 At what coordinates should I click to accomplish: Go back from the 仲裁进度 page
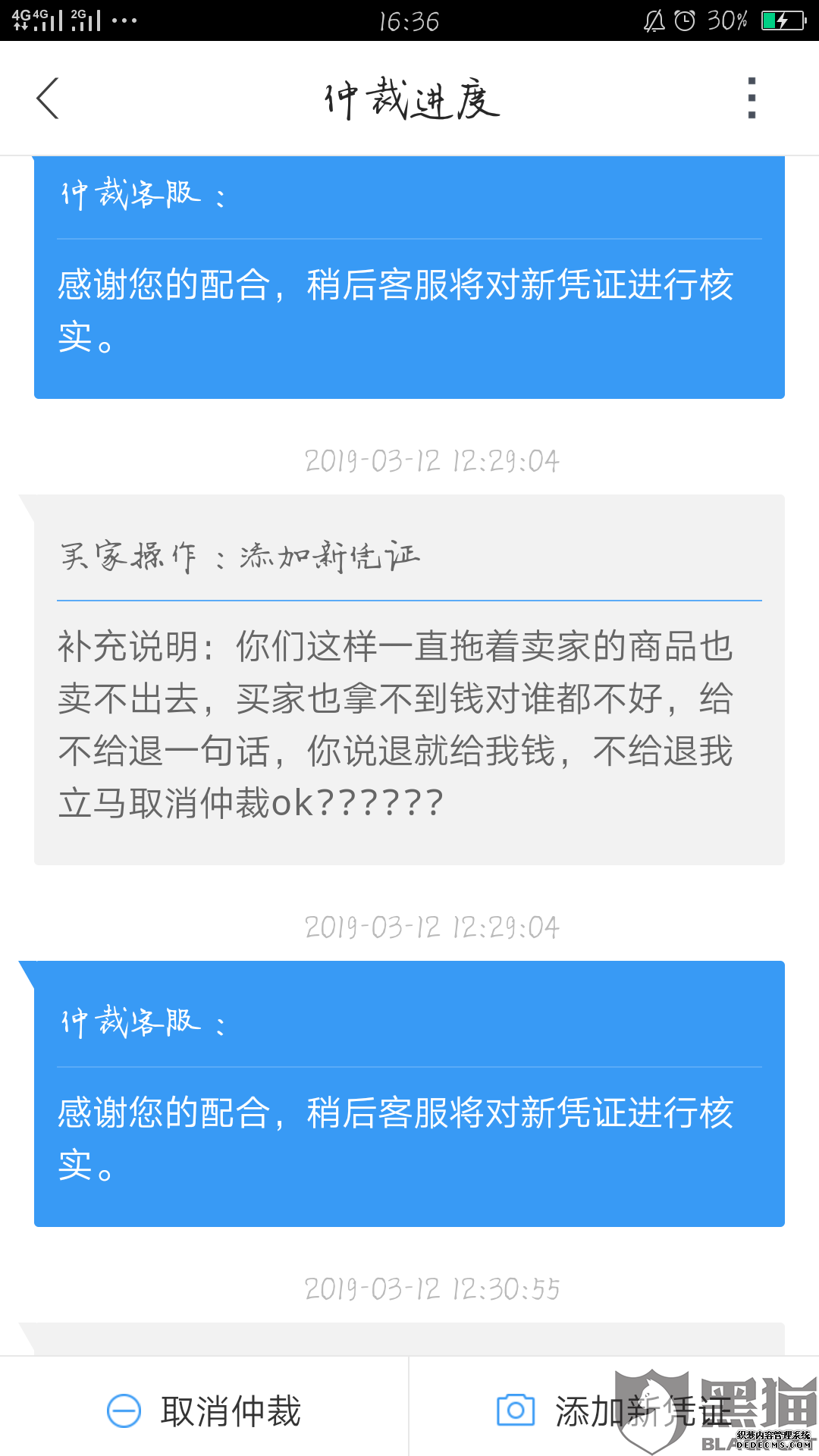tap(48, 99)
